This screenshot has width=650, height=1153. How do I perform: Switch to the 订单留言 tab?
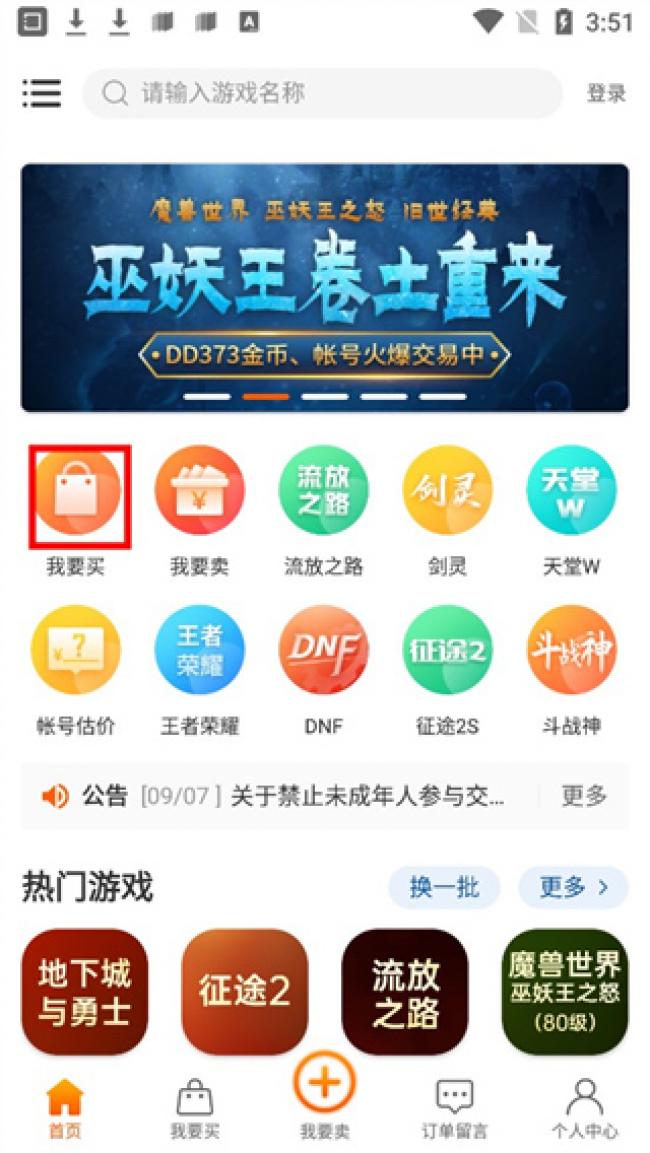pos(455,1109)
